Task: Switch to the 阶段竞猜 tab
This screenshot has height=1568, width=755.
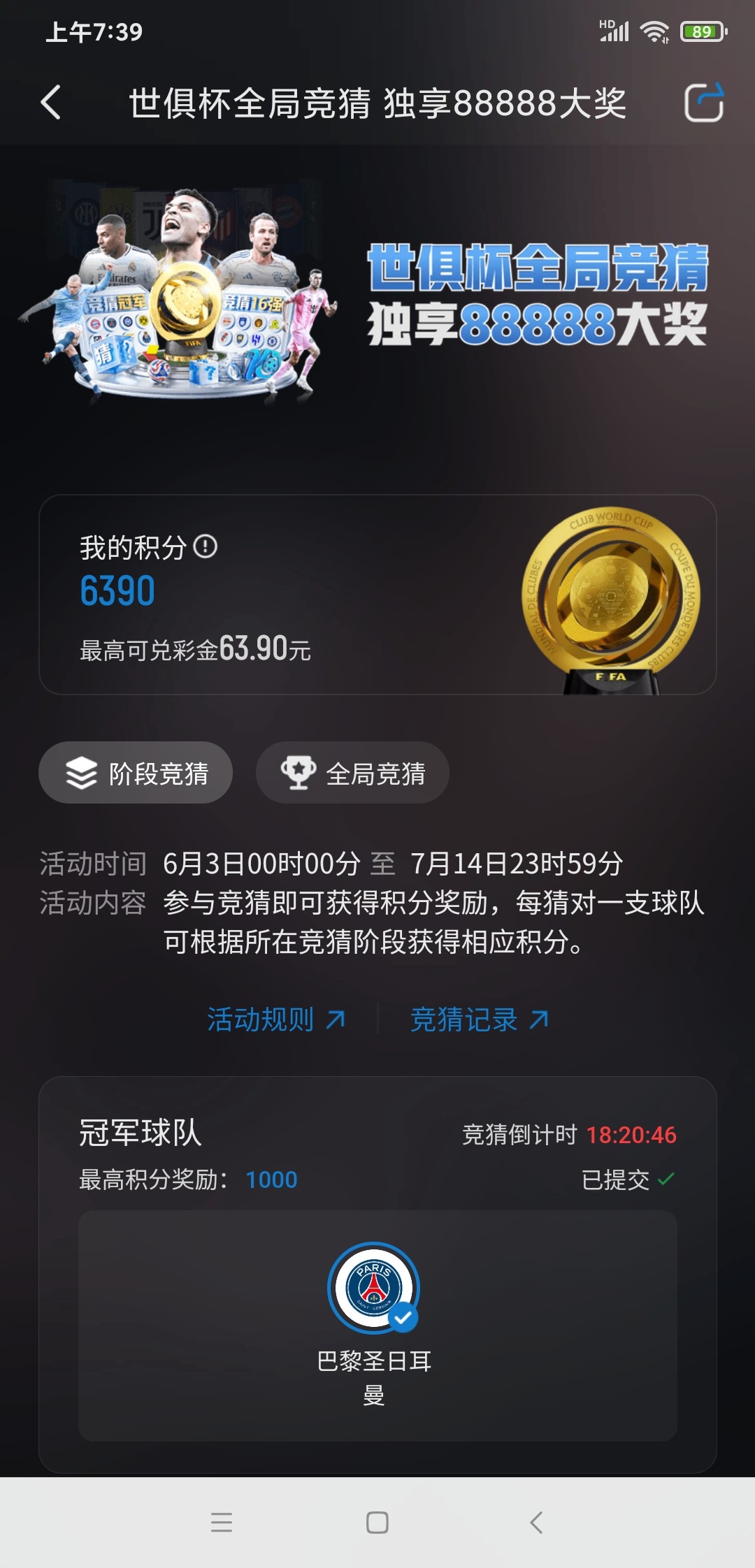Action: (136, 773)
